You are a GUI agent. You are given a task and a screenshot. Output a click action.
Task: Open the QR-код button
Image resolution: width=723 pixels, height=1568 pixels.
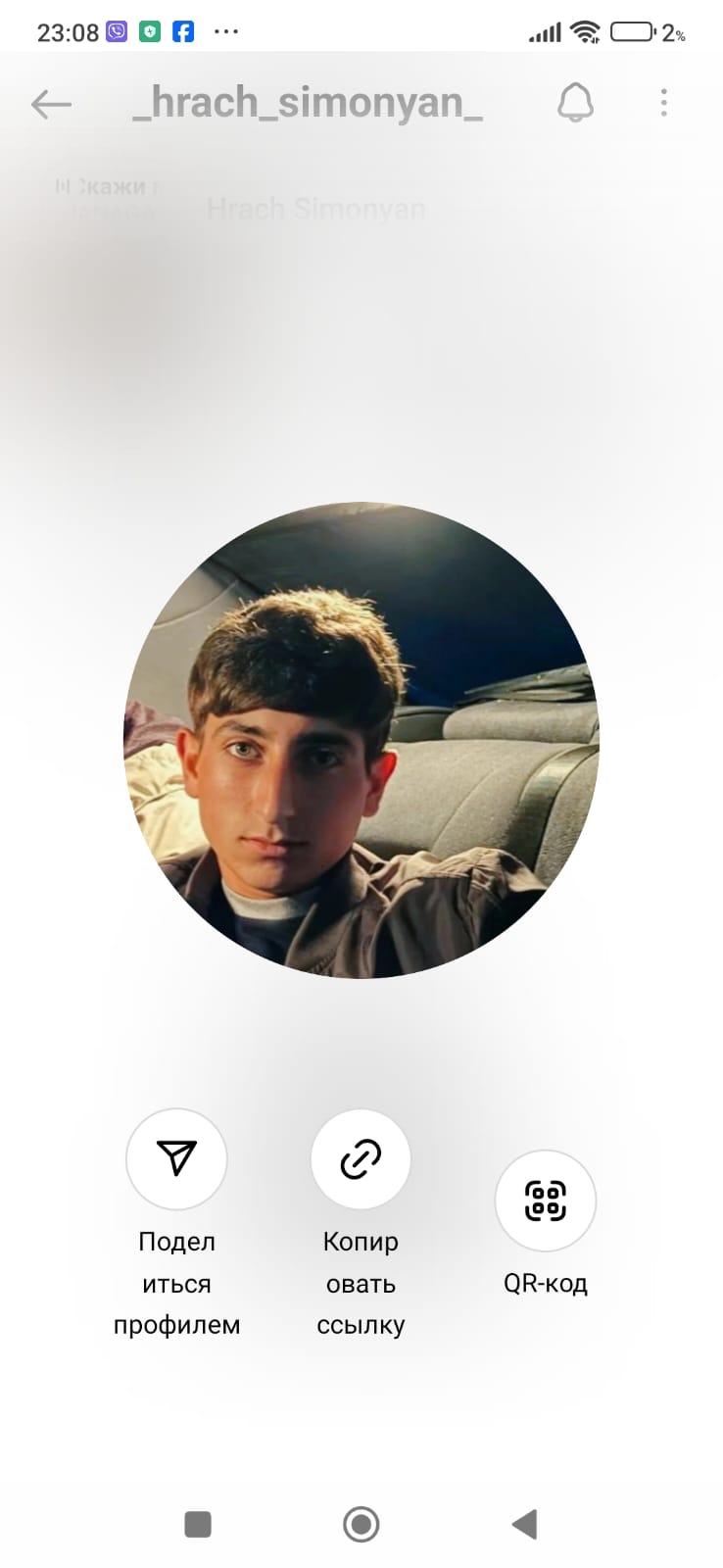click(x=545, y=1200)
